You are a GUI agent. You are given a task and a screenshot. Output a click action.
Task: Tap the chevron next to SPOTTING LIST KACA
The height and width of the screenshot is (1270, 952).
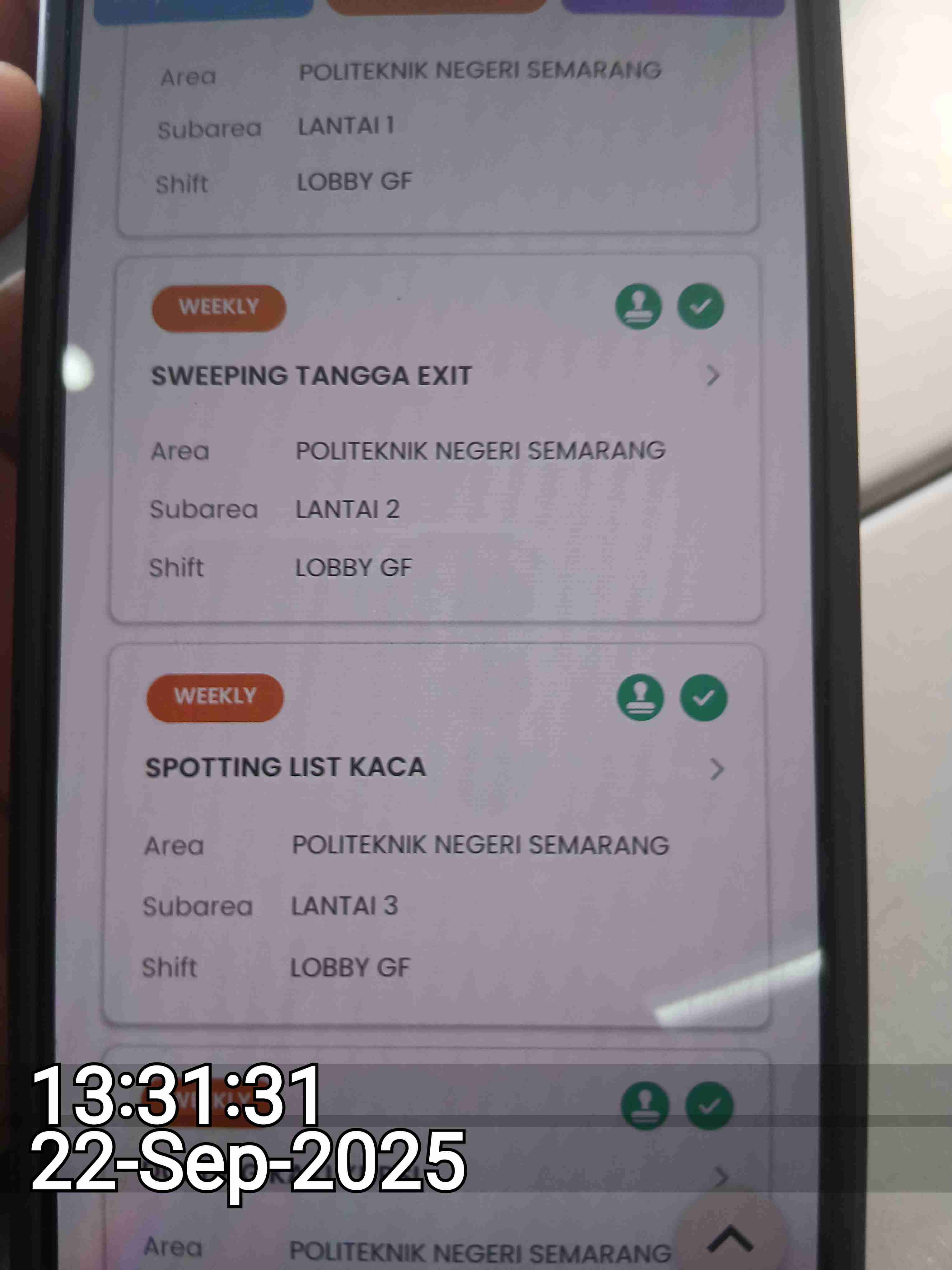click(x=716, y=769)
